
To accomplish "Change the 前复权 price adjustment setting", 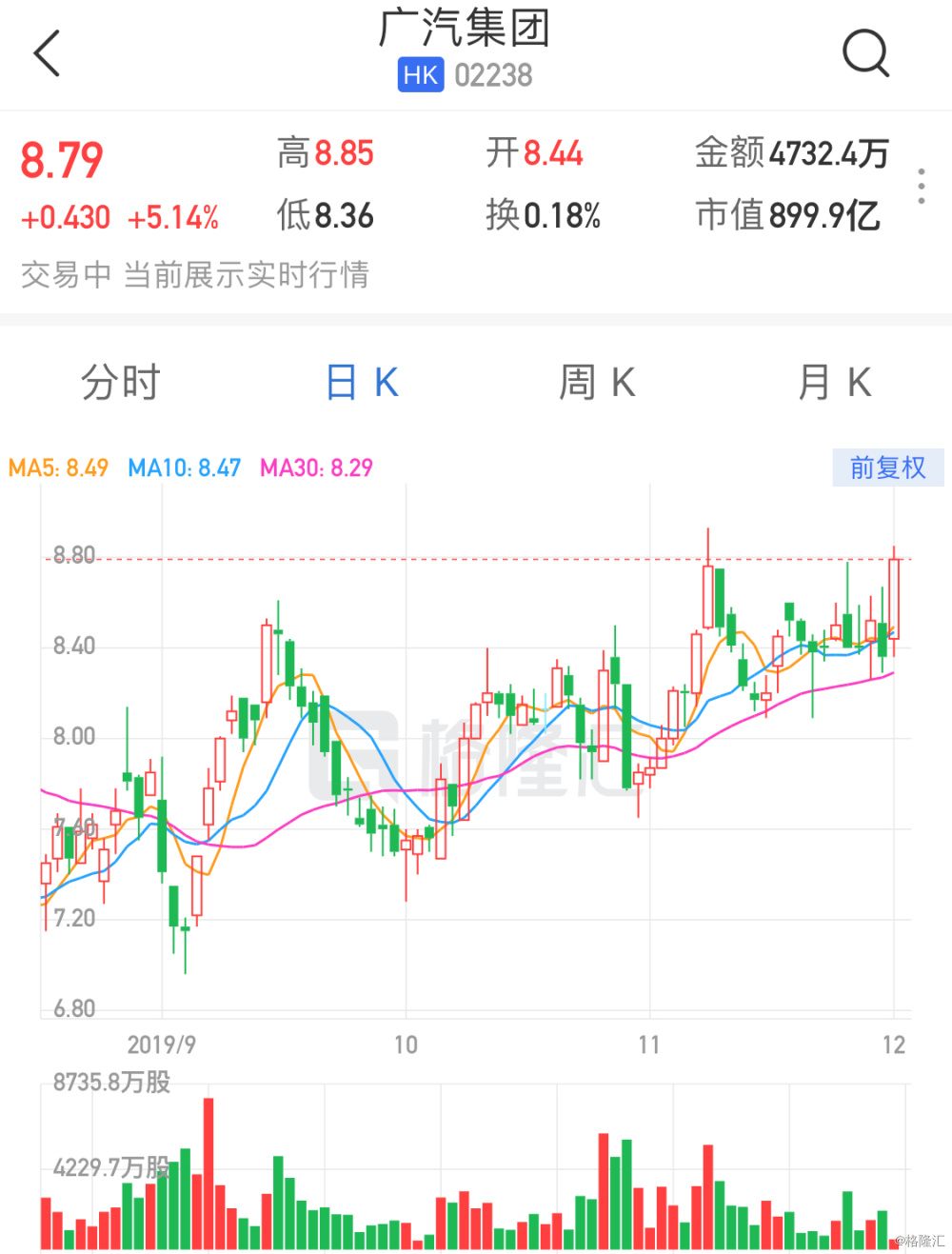I will point(887,468).
